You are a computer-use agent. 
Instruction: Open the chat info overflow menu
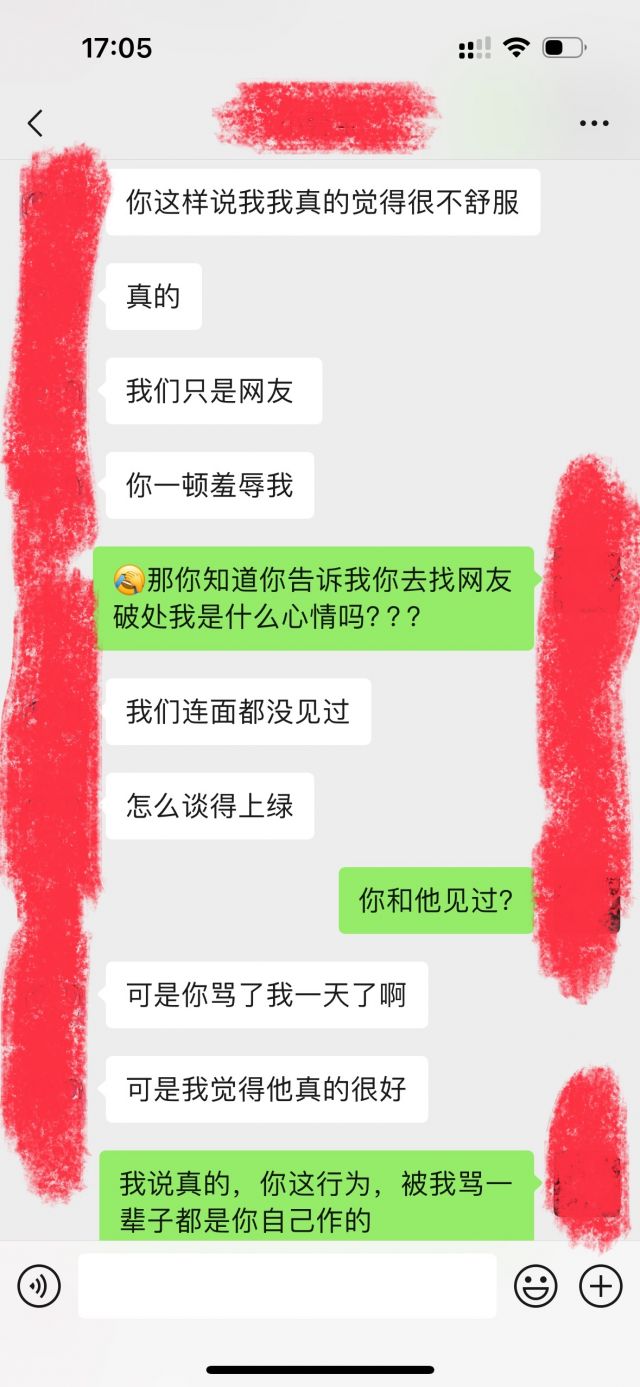click(594, 123)
